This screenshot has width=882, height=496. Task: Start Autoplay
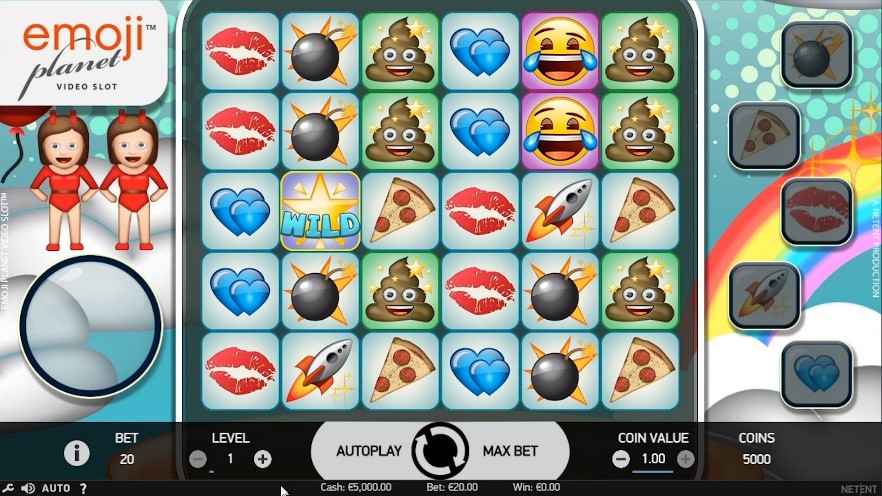click(x=368, y=451)
